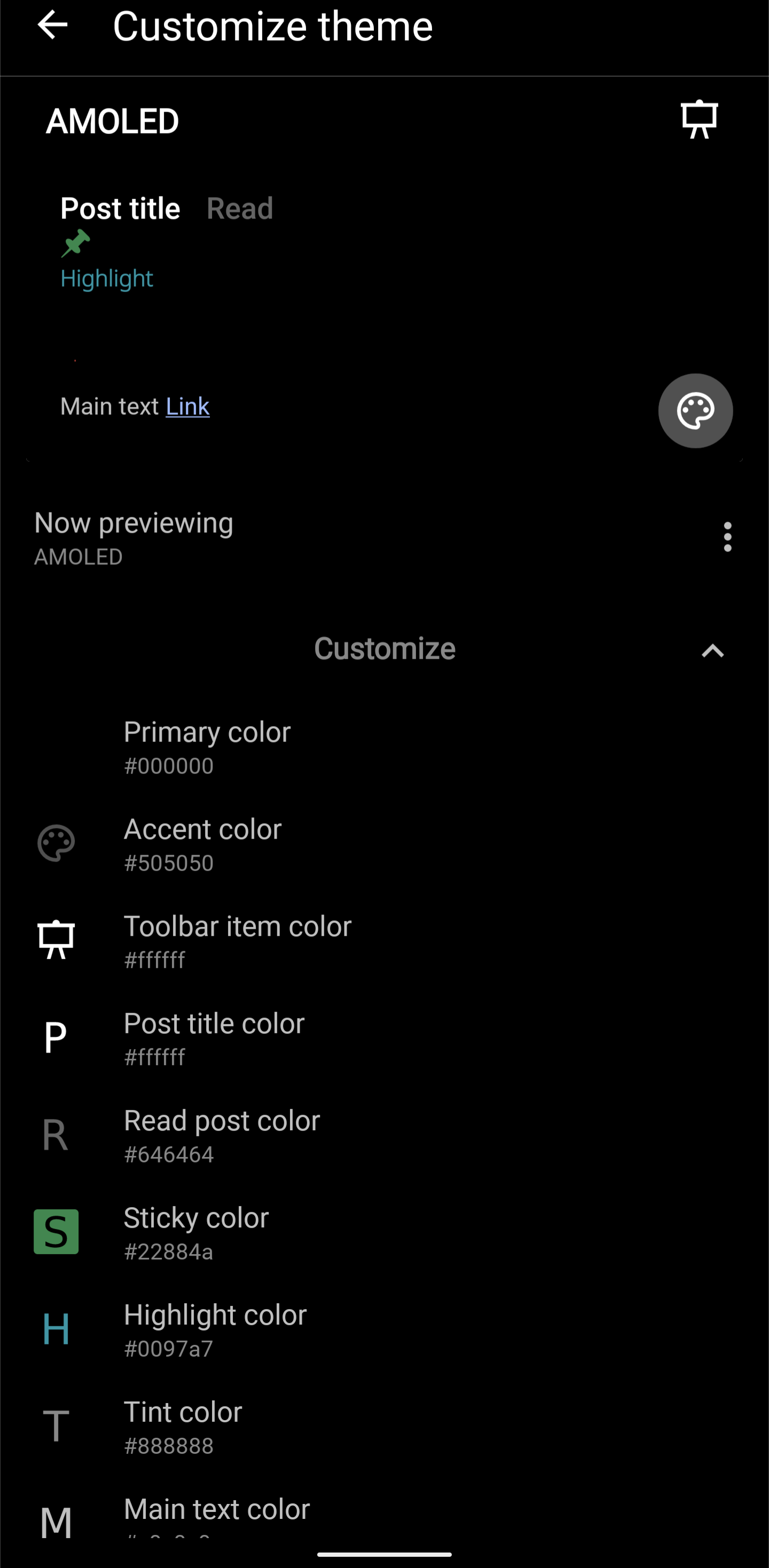Change the Sticky color
The height and width of the screenshot is (1568, 769).
384,1233
